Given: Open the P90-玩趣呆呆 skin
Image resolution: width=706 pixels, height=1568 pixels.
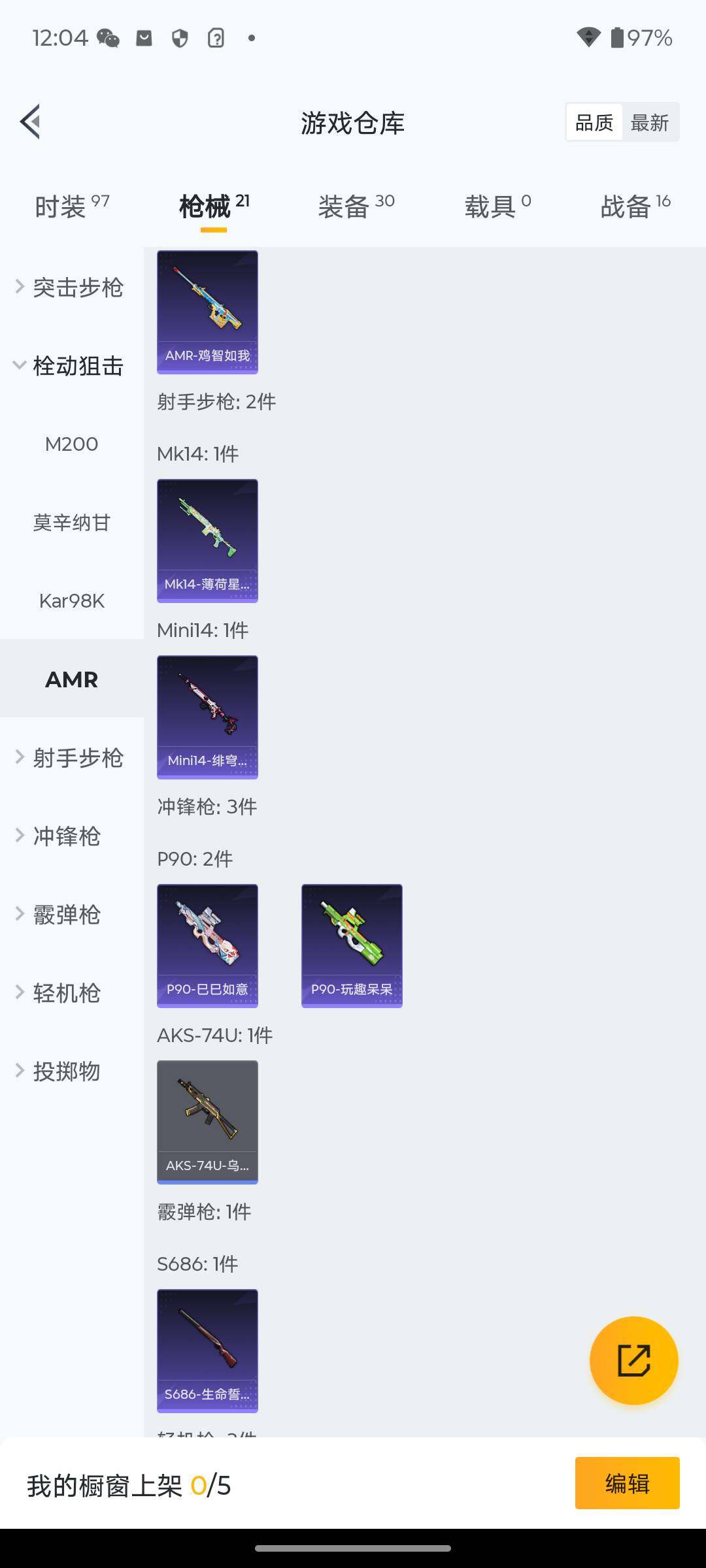Looking at the screenshot, I should pos(352,945).
